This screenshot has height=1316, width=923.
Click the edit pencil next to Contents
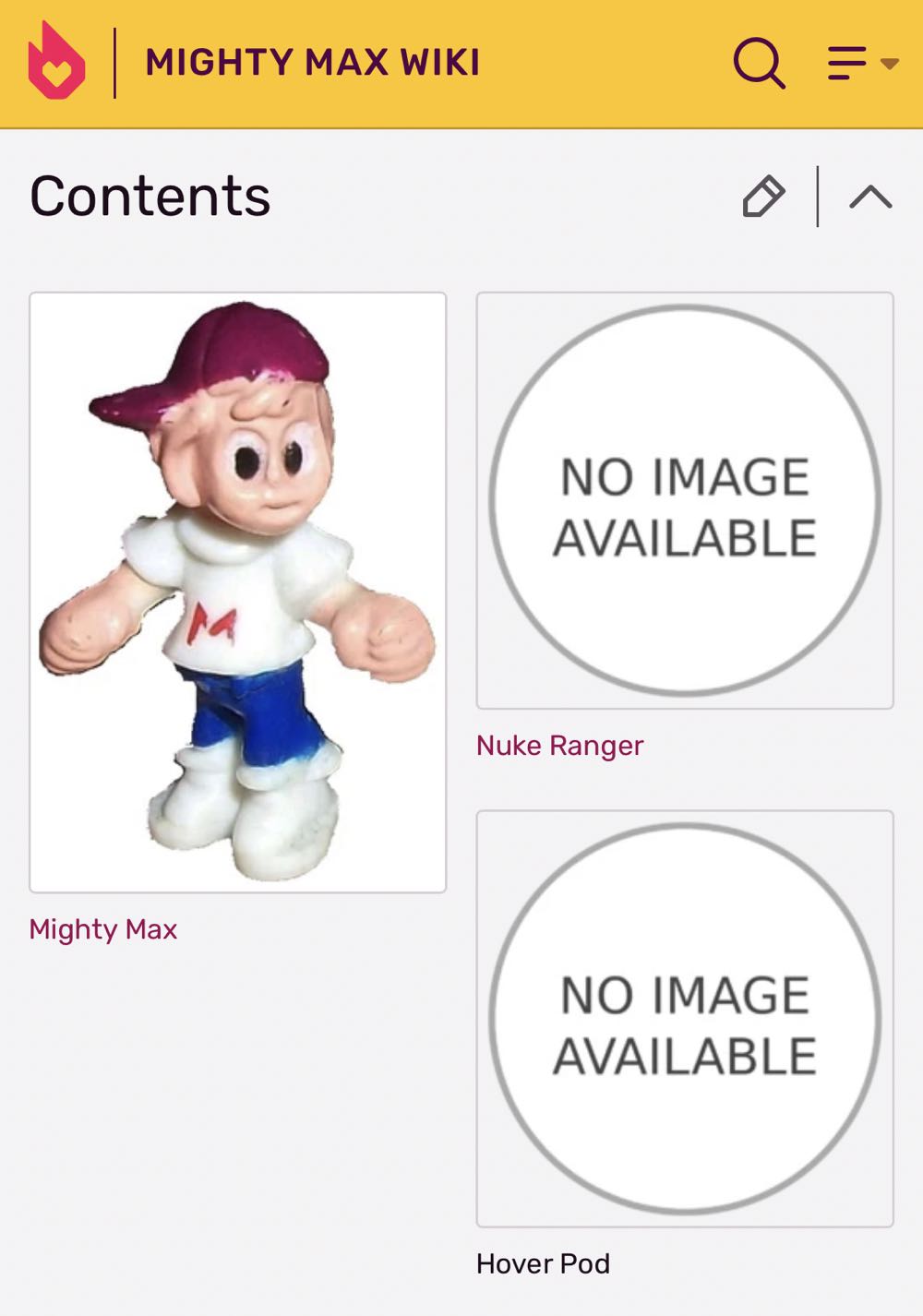(x=764, y=195)
